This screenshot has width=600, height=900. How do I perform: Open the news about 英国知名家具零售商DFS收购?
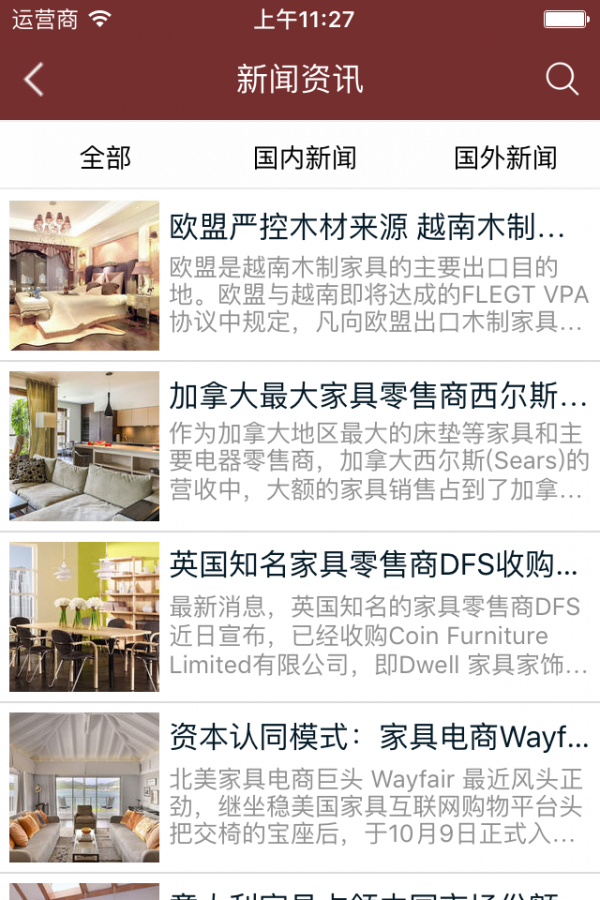pyautogui.click(x=374, y=566)
